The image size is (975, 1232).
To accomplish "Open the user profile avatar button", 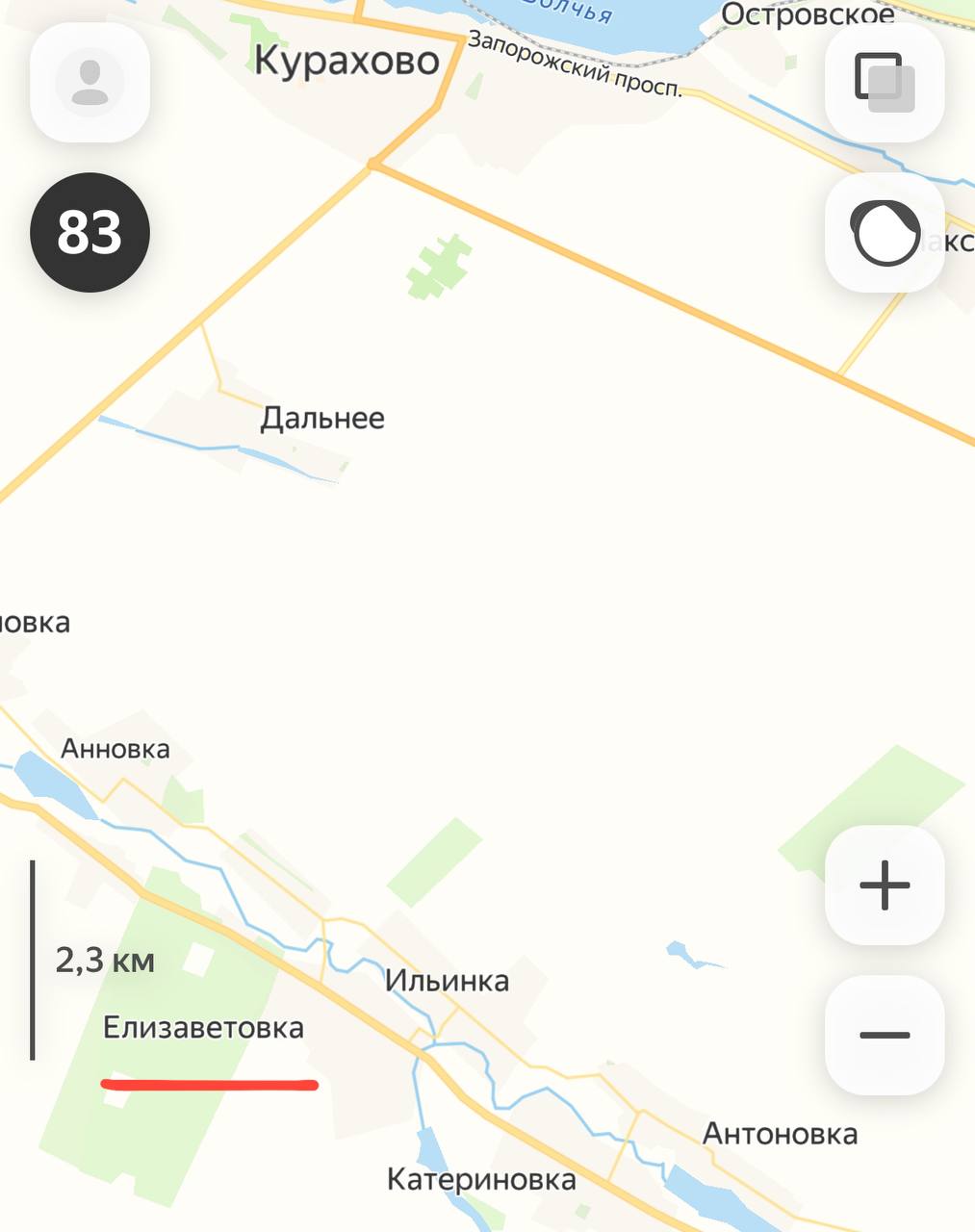I will pos(90,83).
